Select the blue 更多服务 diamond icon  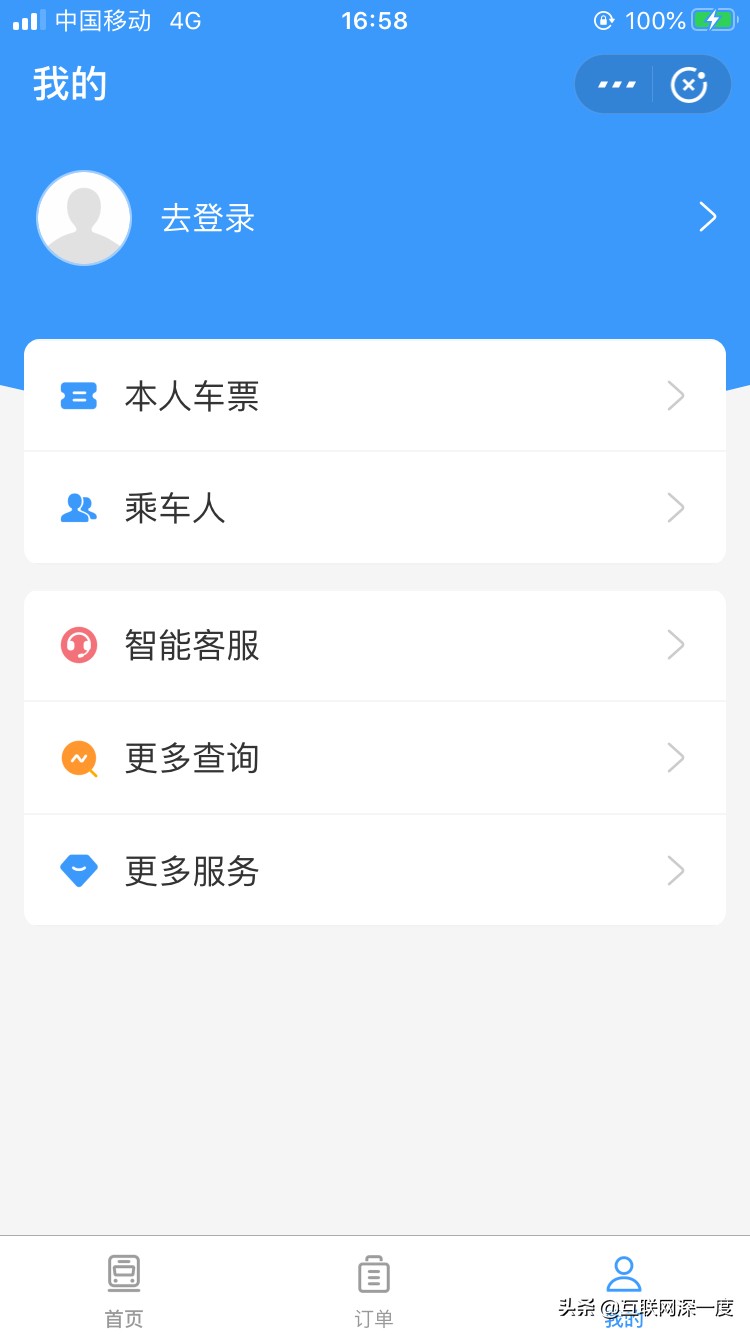pos(78,870)
